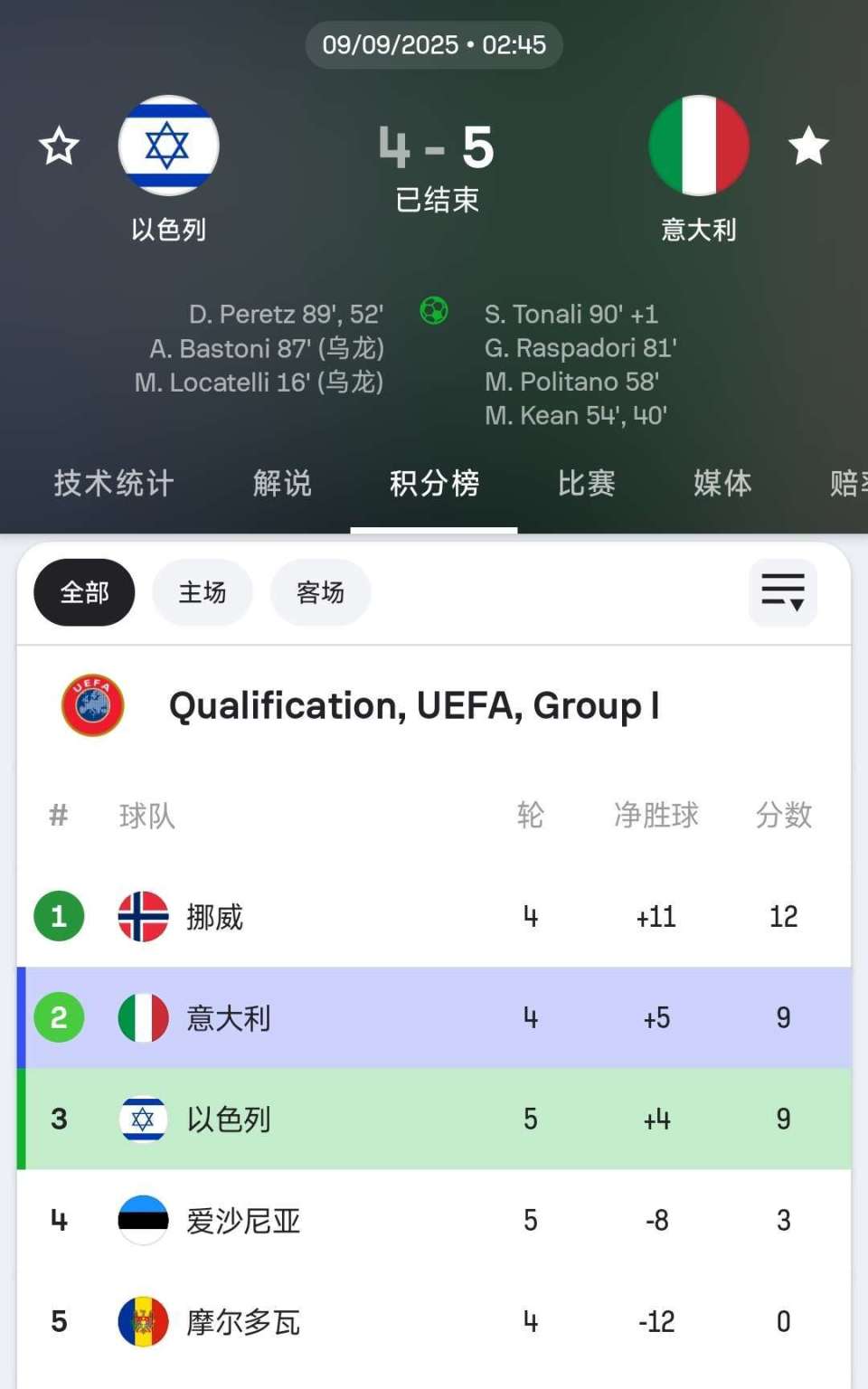Click the Israel flag above the score
Screen dimensions: 868x1389
point(168,147)
